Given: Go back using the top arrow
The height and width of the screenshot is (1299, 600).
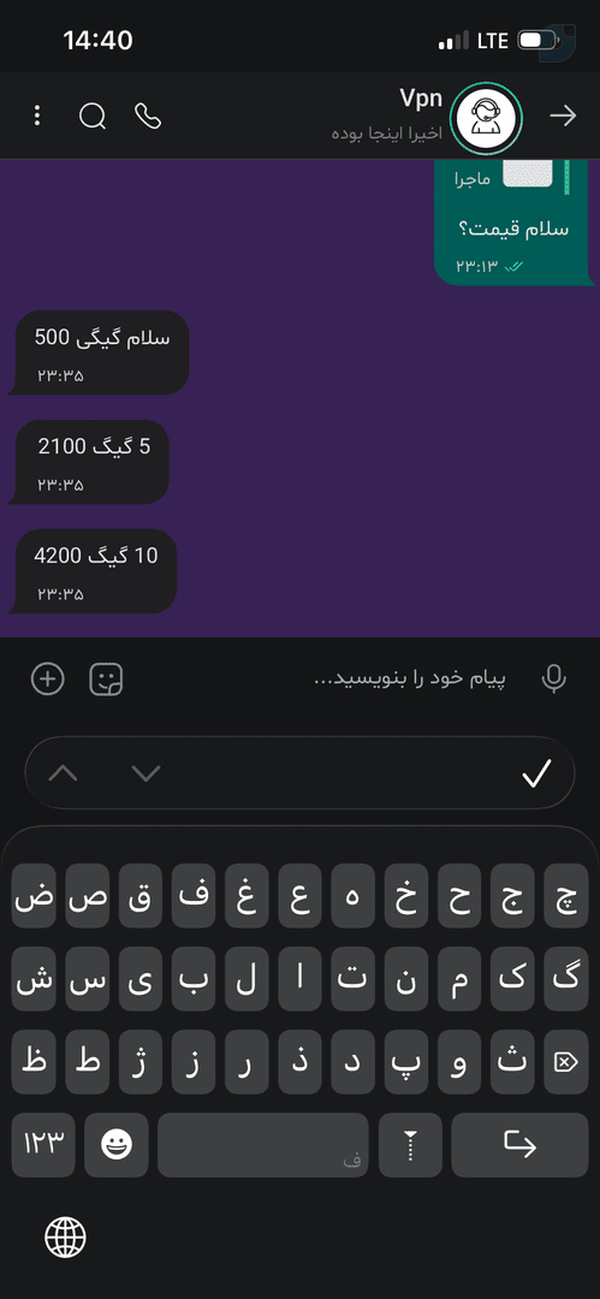Looking at the screenshot, I should (563, 116).
